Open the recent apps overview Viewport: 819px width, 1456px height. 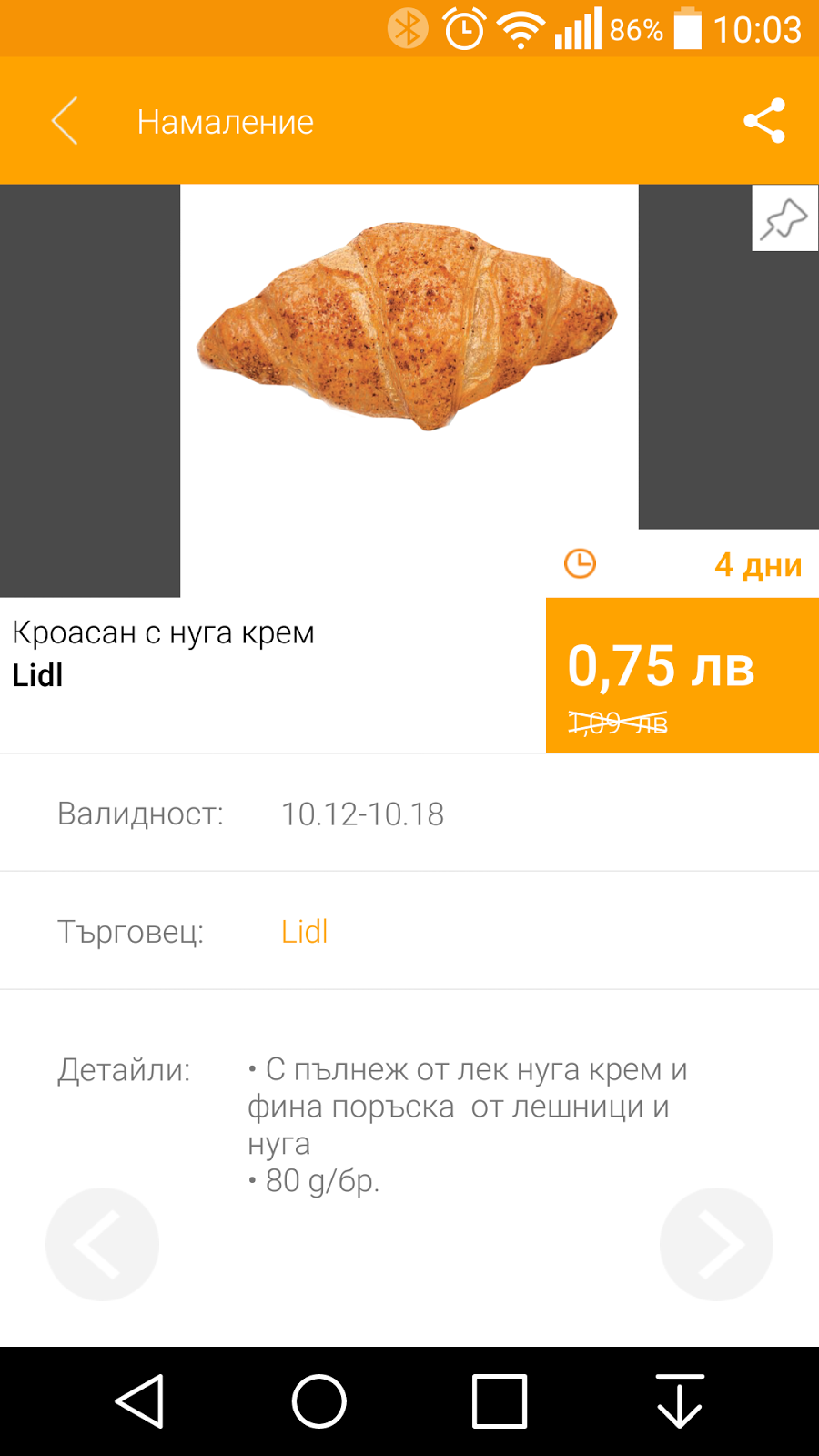pyautogui.click(x=499, y=1400)
